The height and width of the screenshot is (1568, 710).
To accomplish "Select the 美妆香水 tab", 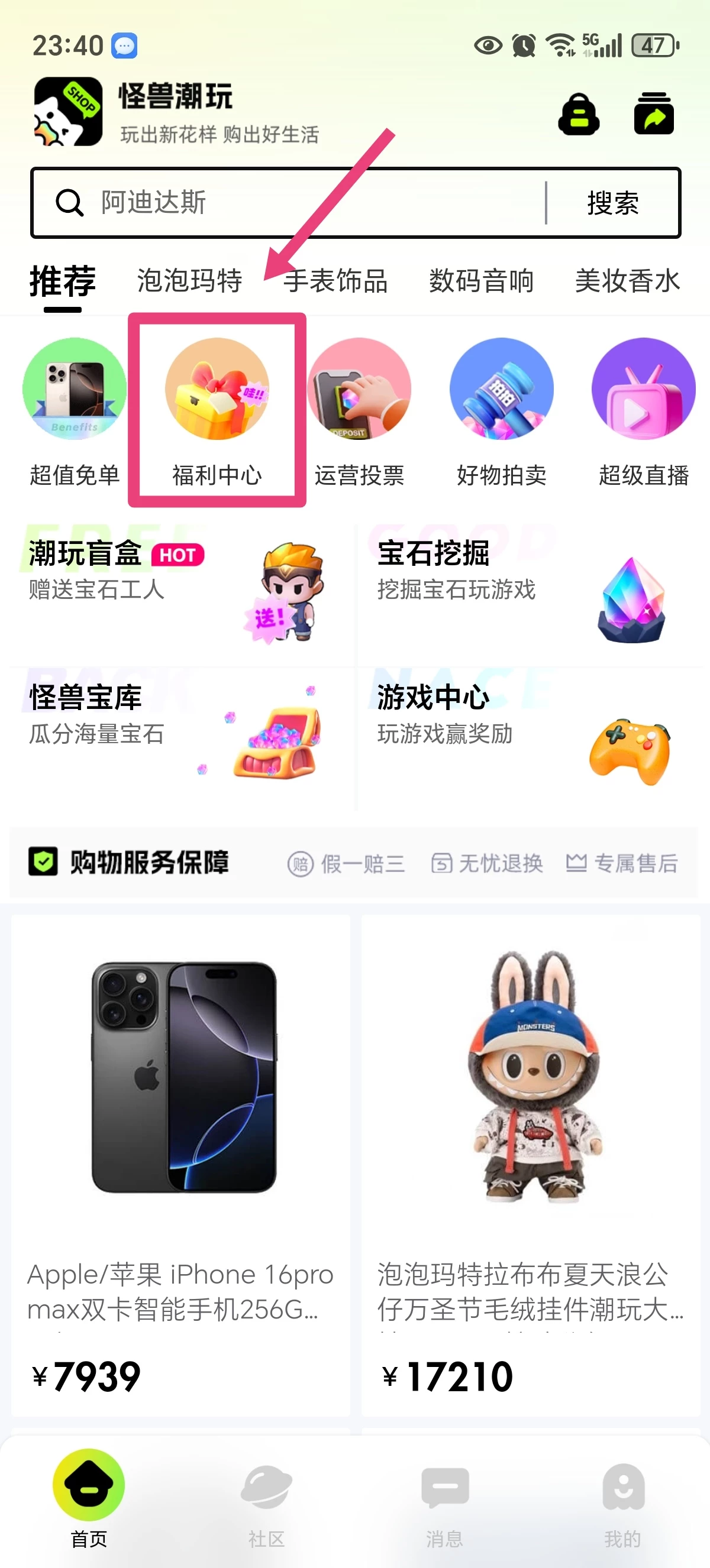I will [628, 281].
